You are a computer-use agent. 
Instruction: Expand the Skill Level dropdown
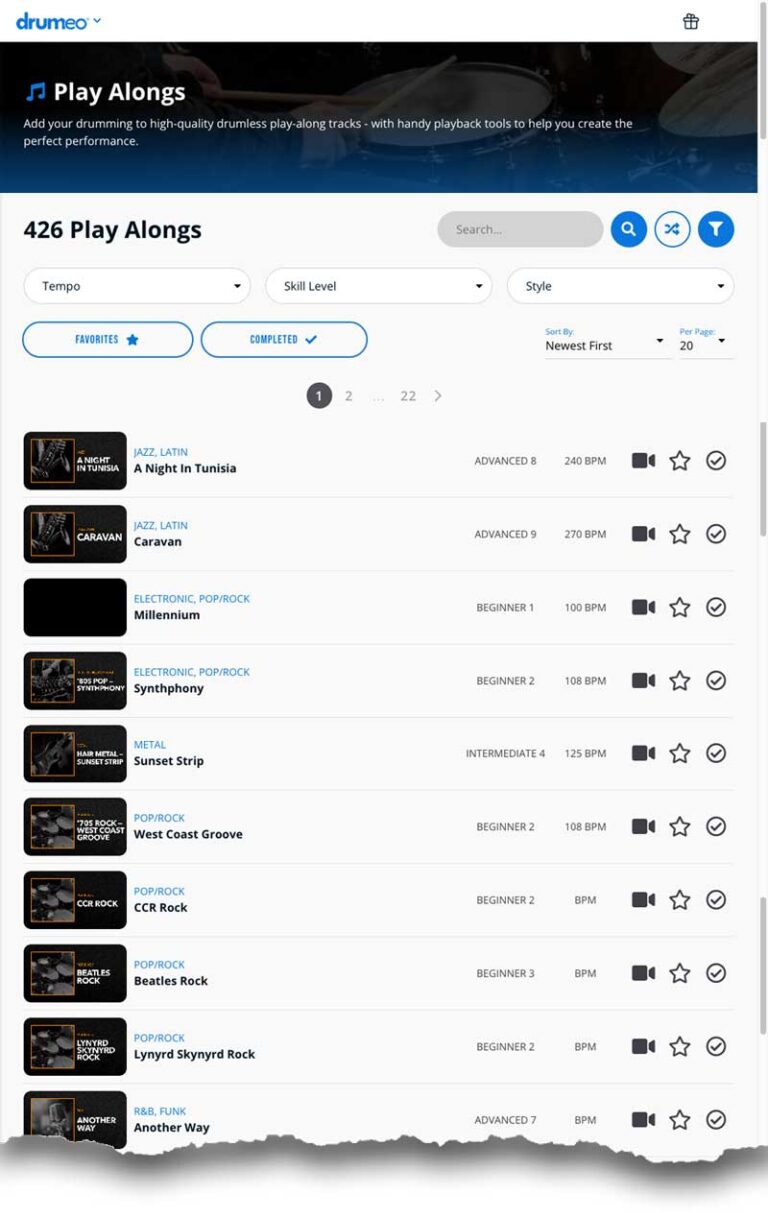coord(378,285)
